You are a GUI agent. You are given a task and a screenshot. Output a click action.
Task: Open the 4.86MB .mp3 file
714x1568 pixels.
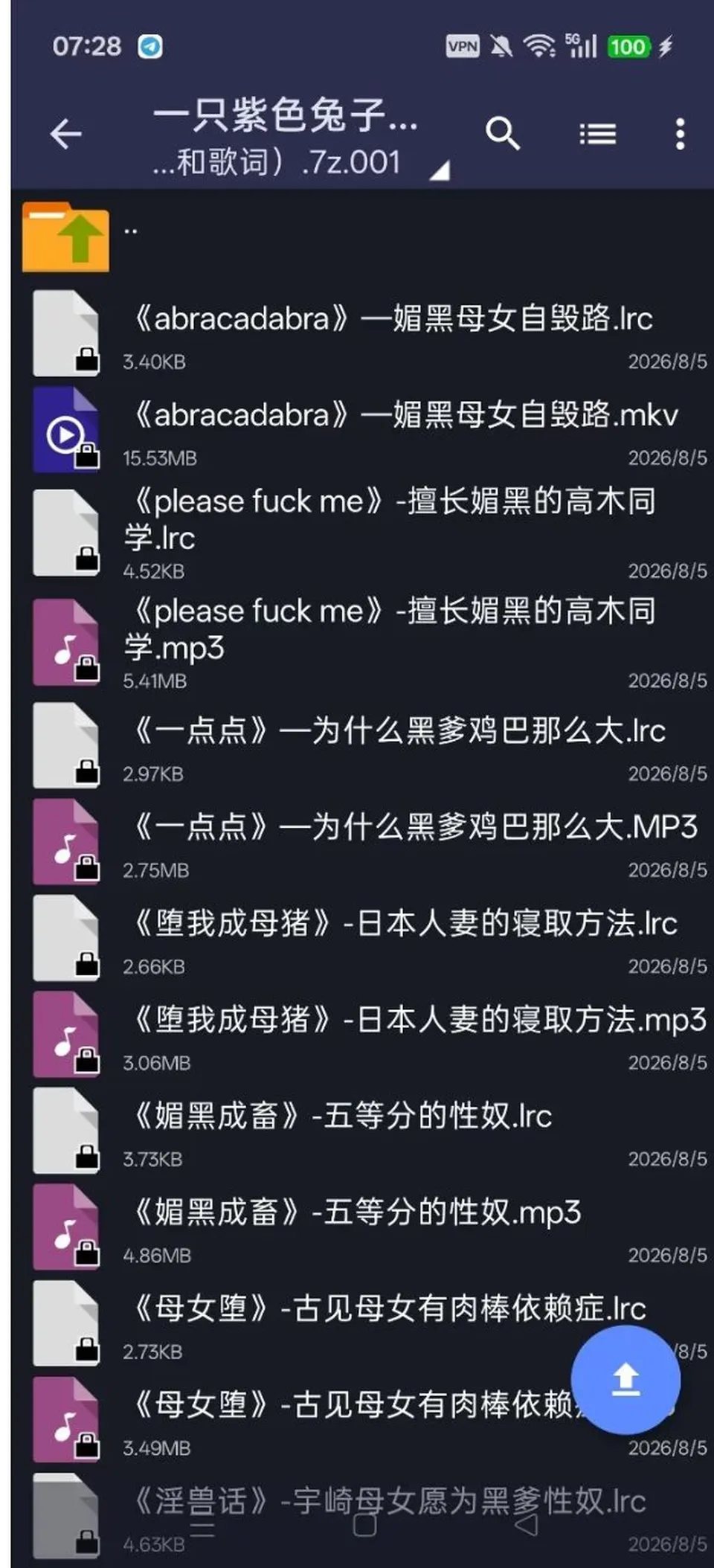coord(362,1227)
